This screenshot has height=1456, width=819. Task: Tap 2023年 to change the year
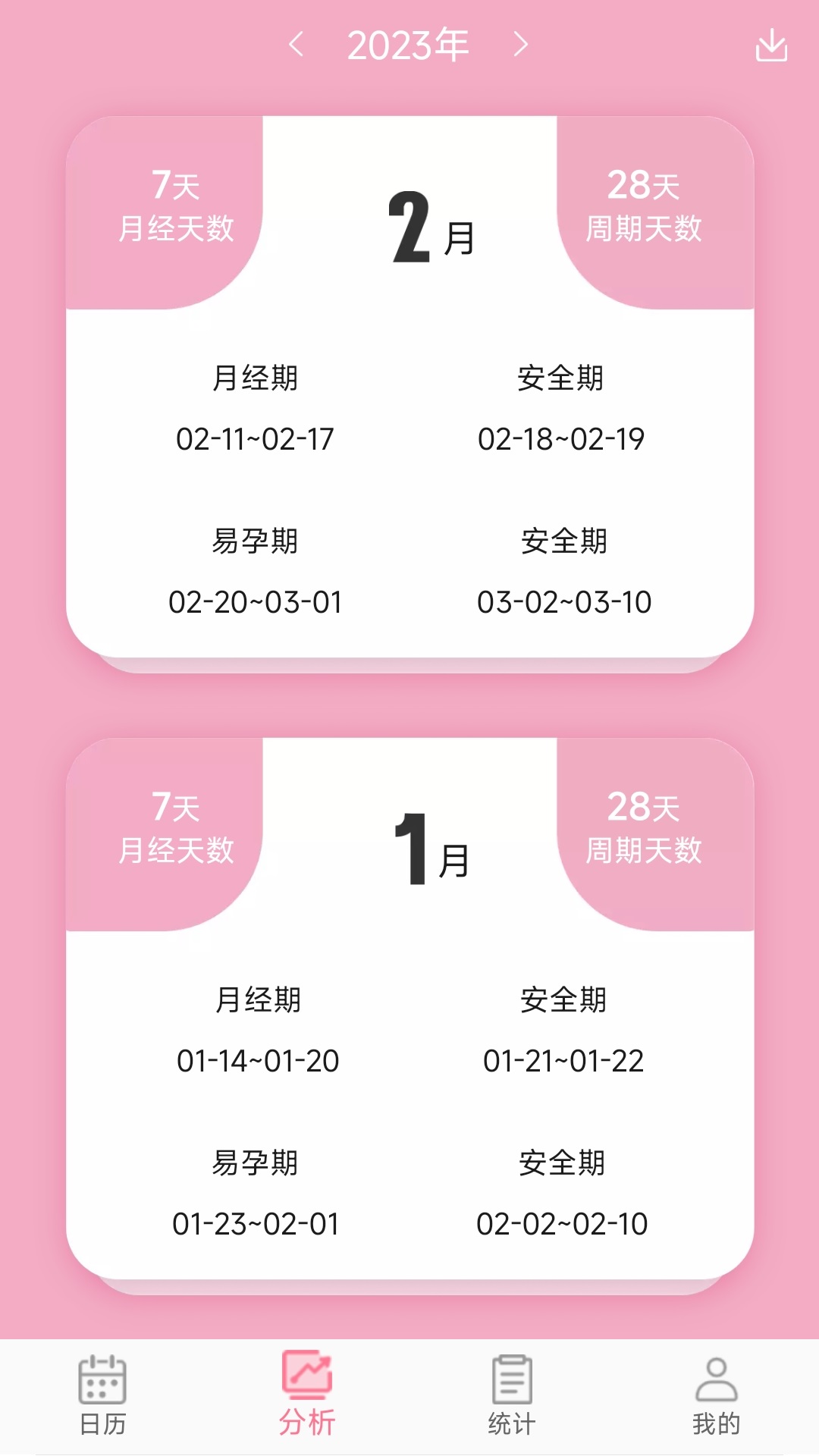click(409, 44)
